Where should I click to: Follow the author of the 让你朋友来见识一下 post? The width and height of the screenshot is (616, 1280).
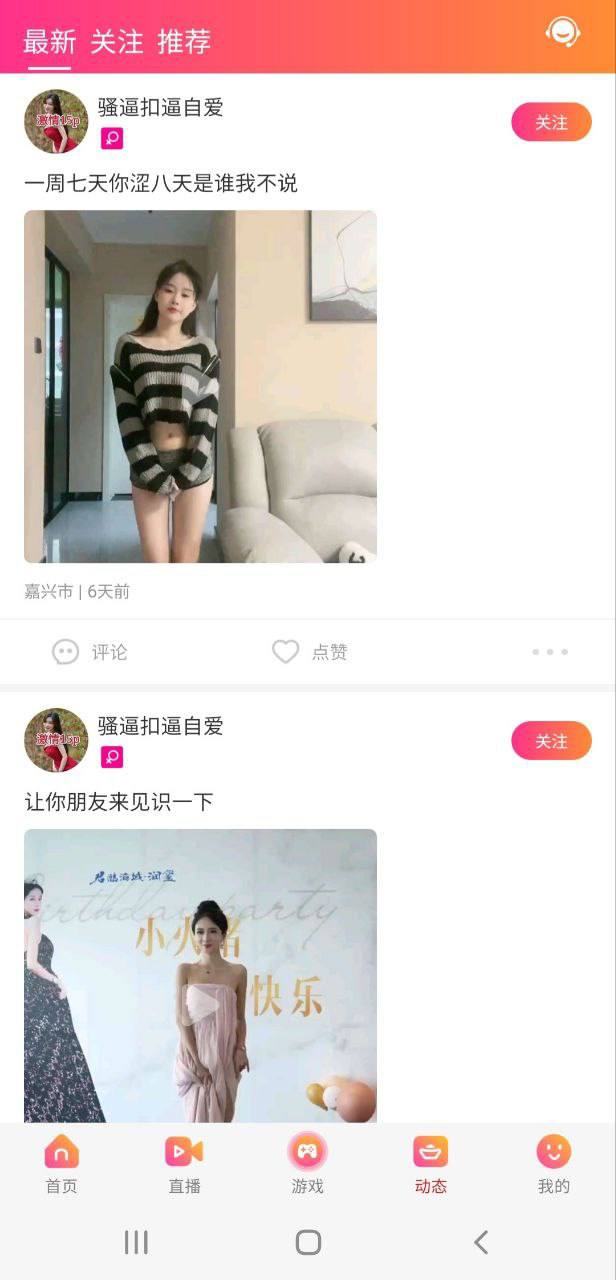pos(551,741)
